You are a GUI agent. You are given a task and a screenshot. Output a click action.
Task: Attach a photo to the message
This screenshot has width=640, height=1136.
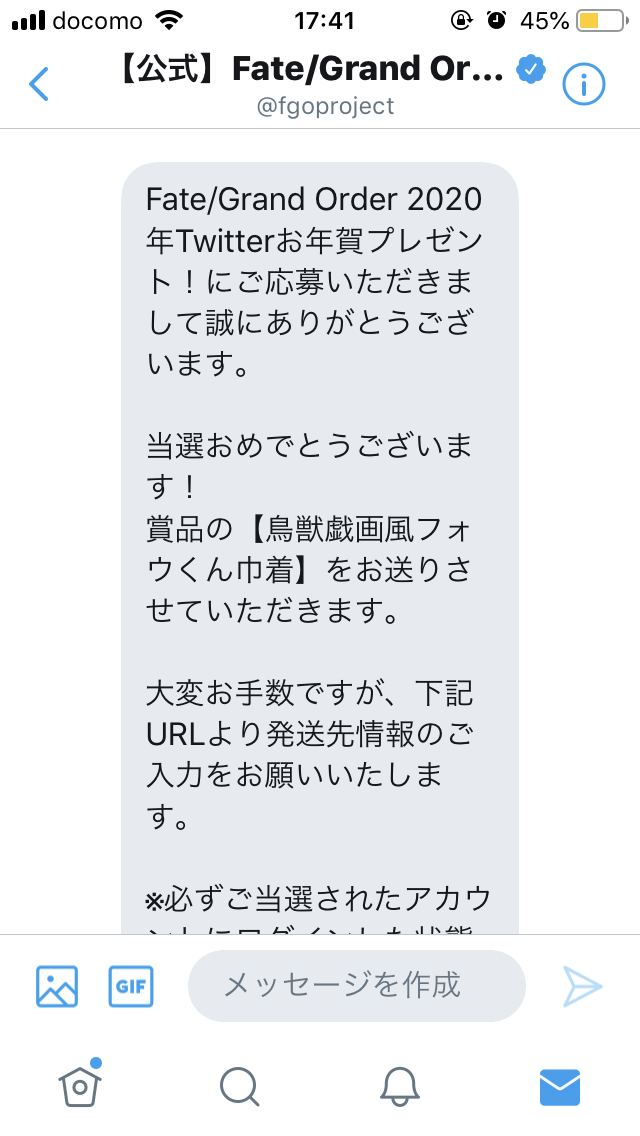click(57, 986)
